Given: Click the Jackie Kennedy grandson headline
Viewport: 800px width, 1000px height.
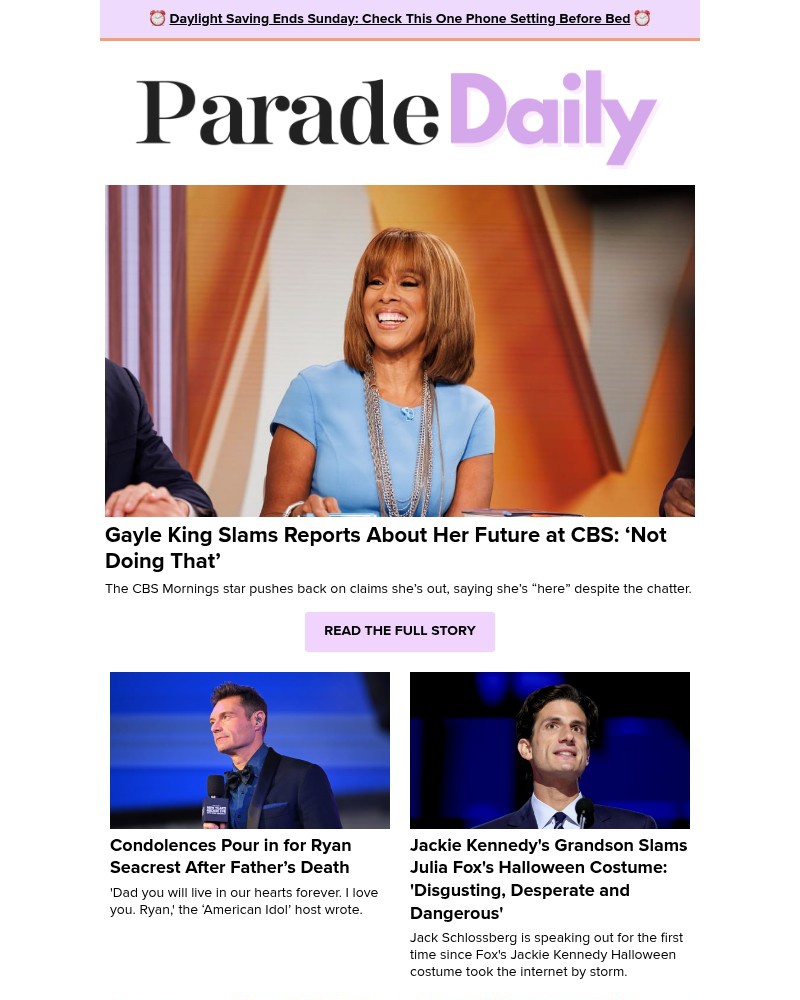Looking at the screenshot, I should [548, 878].
